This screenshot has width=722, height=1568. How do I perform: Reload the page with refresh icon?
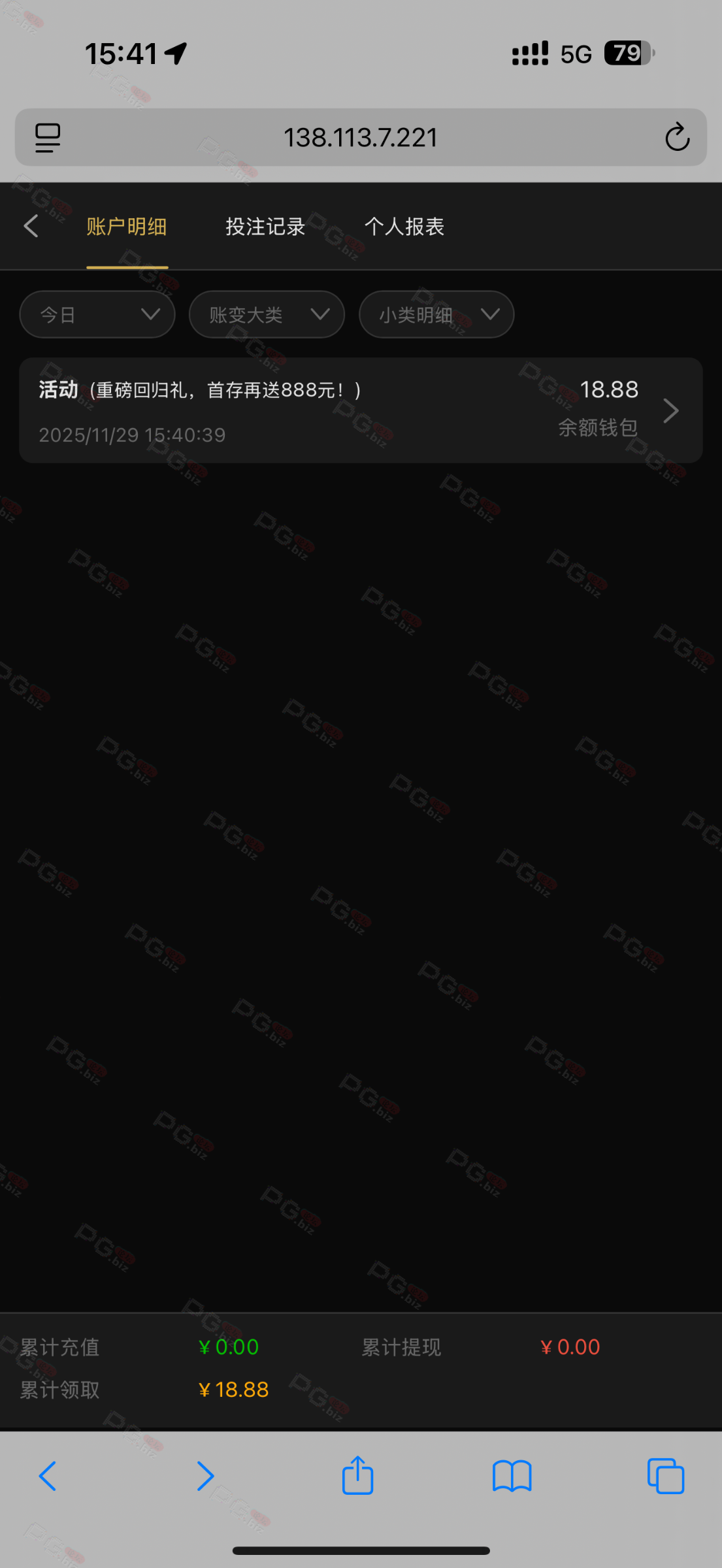[677, 137]
